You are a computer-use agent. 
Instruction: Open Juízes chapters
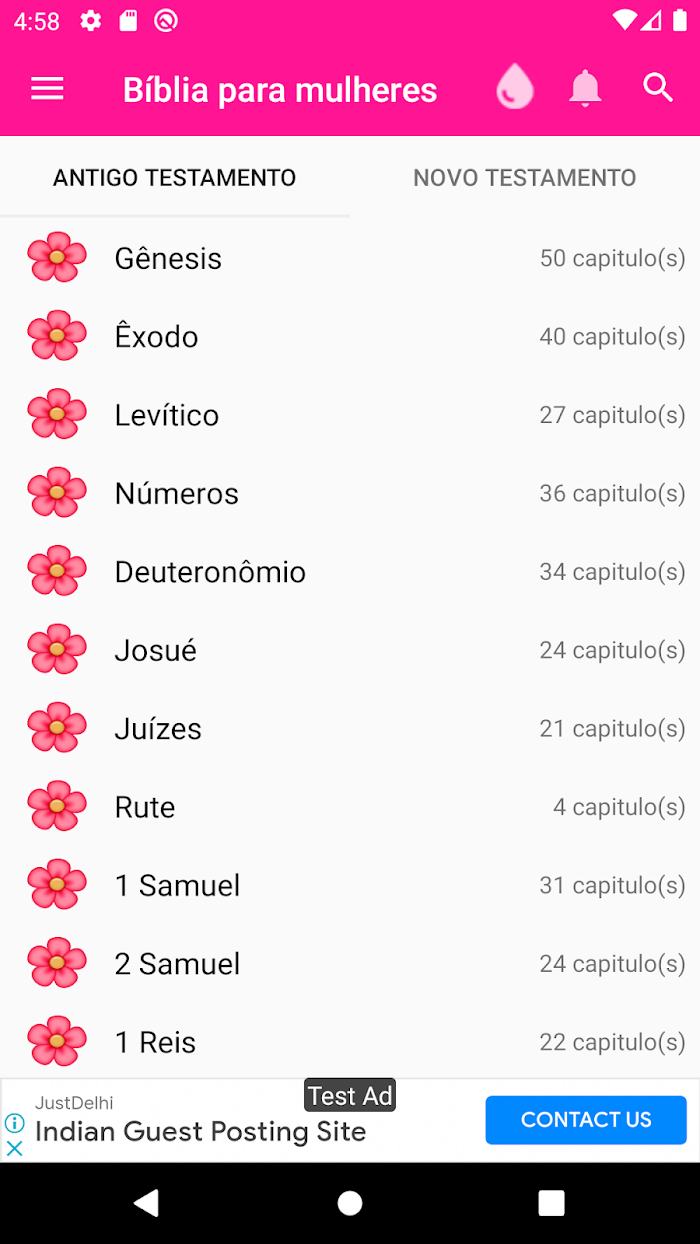(350, 728)
